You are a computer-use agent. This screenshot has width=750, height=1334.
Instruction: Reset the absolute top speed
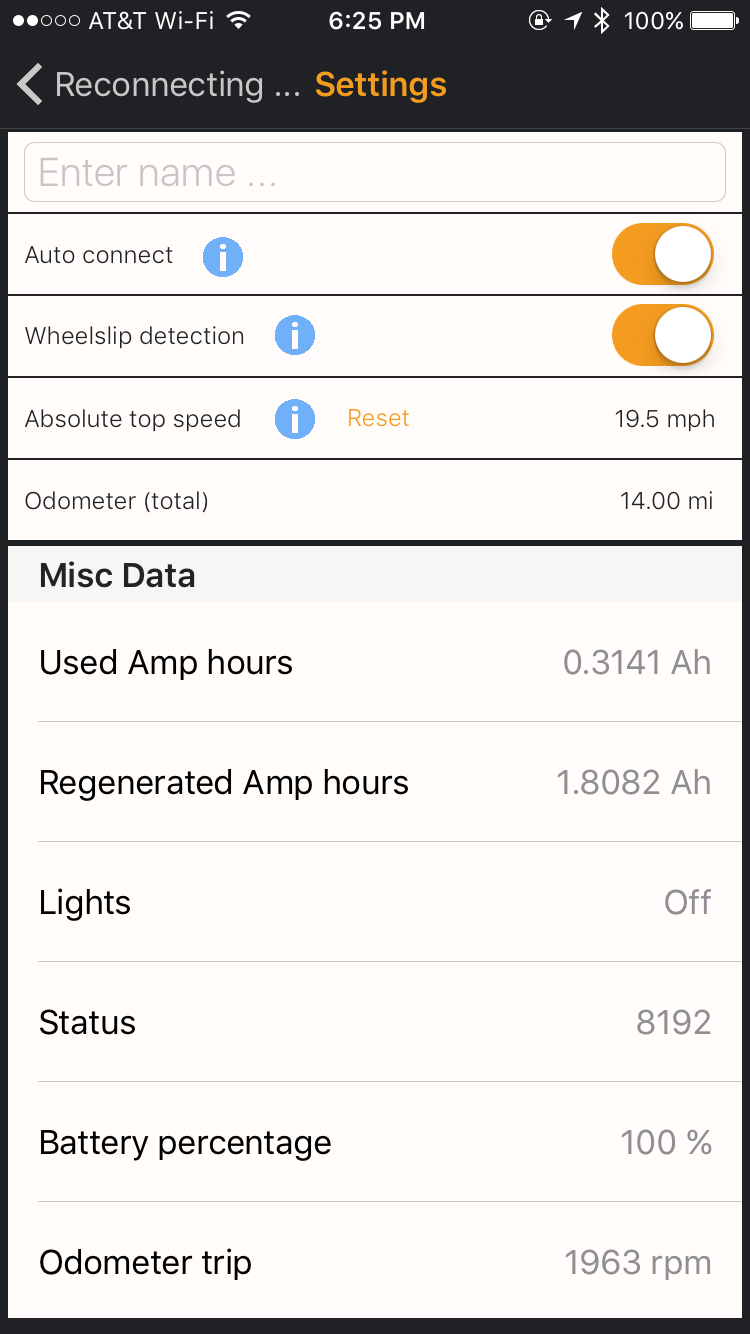click(x=378, y=419)
